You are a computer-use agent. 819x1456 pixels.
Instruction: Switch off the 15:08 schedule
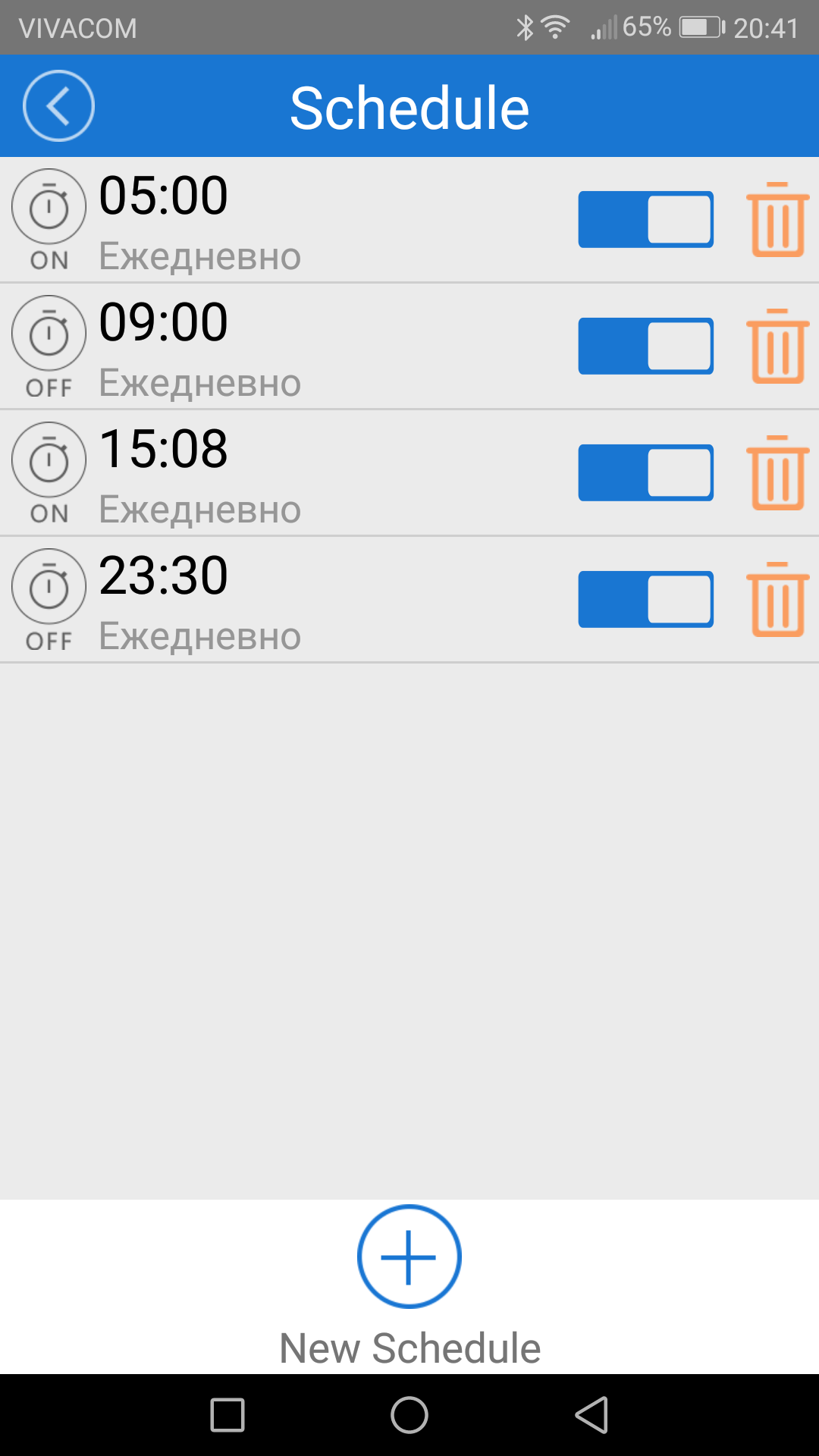pyautogui.click(x=645, y=473)
